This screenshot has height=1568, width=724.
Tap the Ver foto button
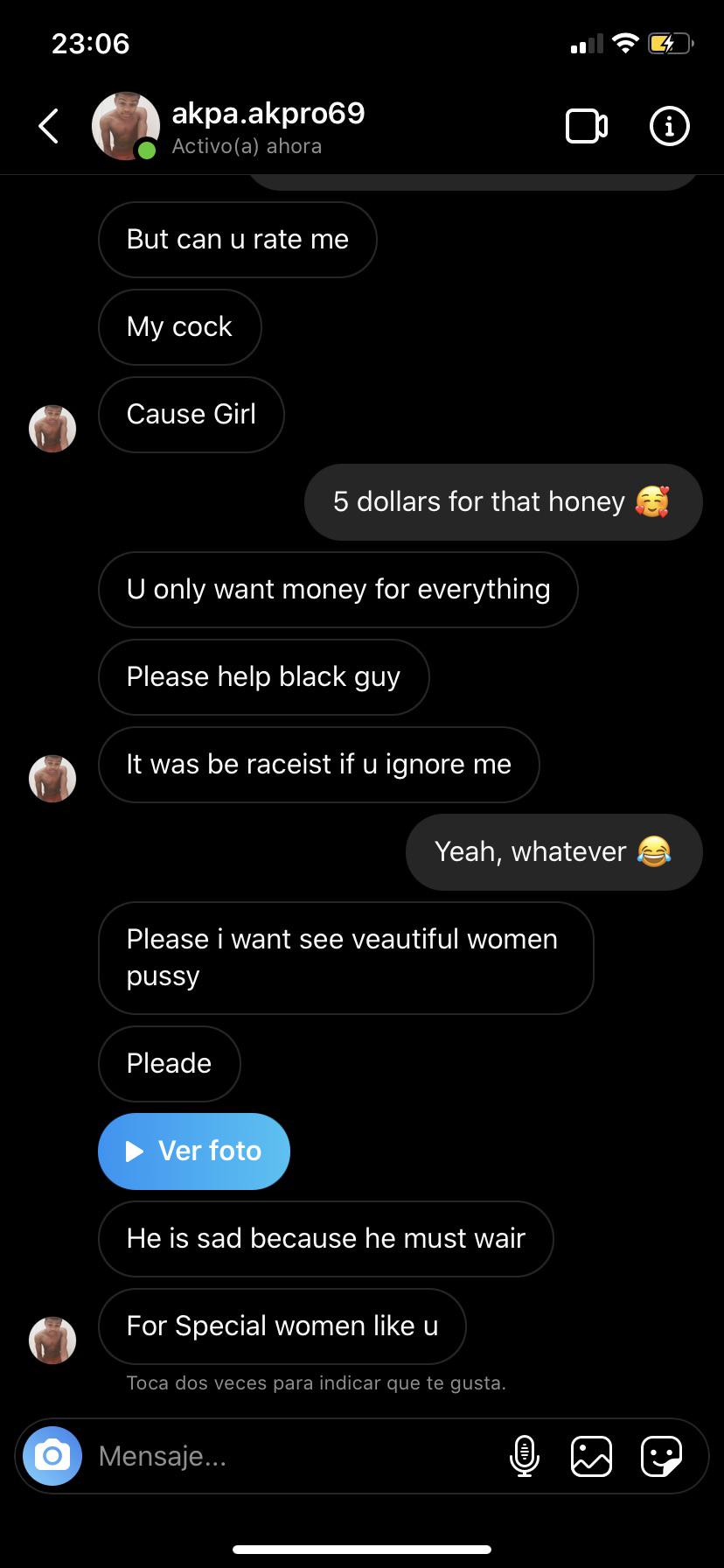(193, 1151)
